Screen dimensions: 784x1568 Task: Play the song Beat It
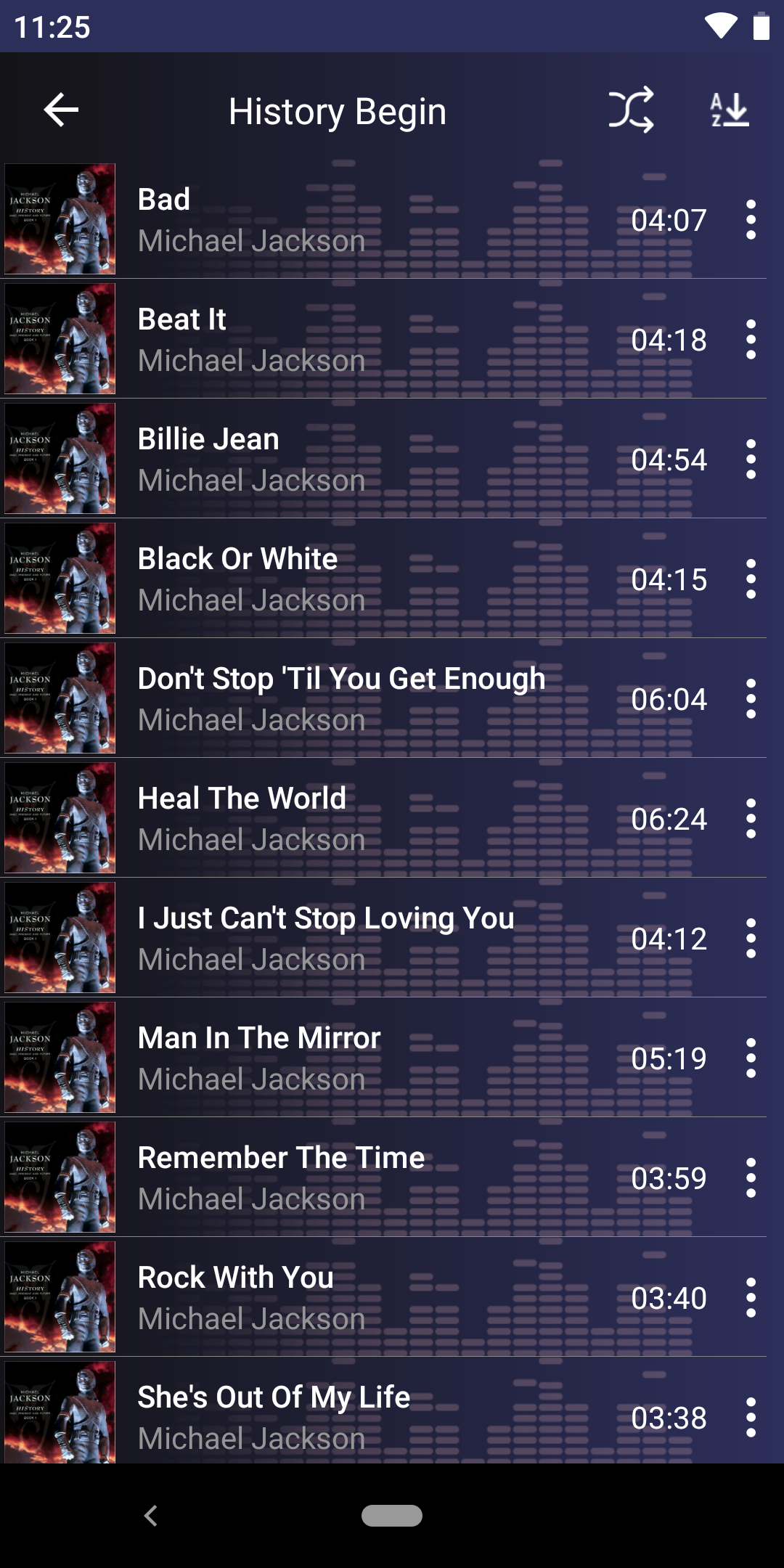363,339
